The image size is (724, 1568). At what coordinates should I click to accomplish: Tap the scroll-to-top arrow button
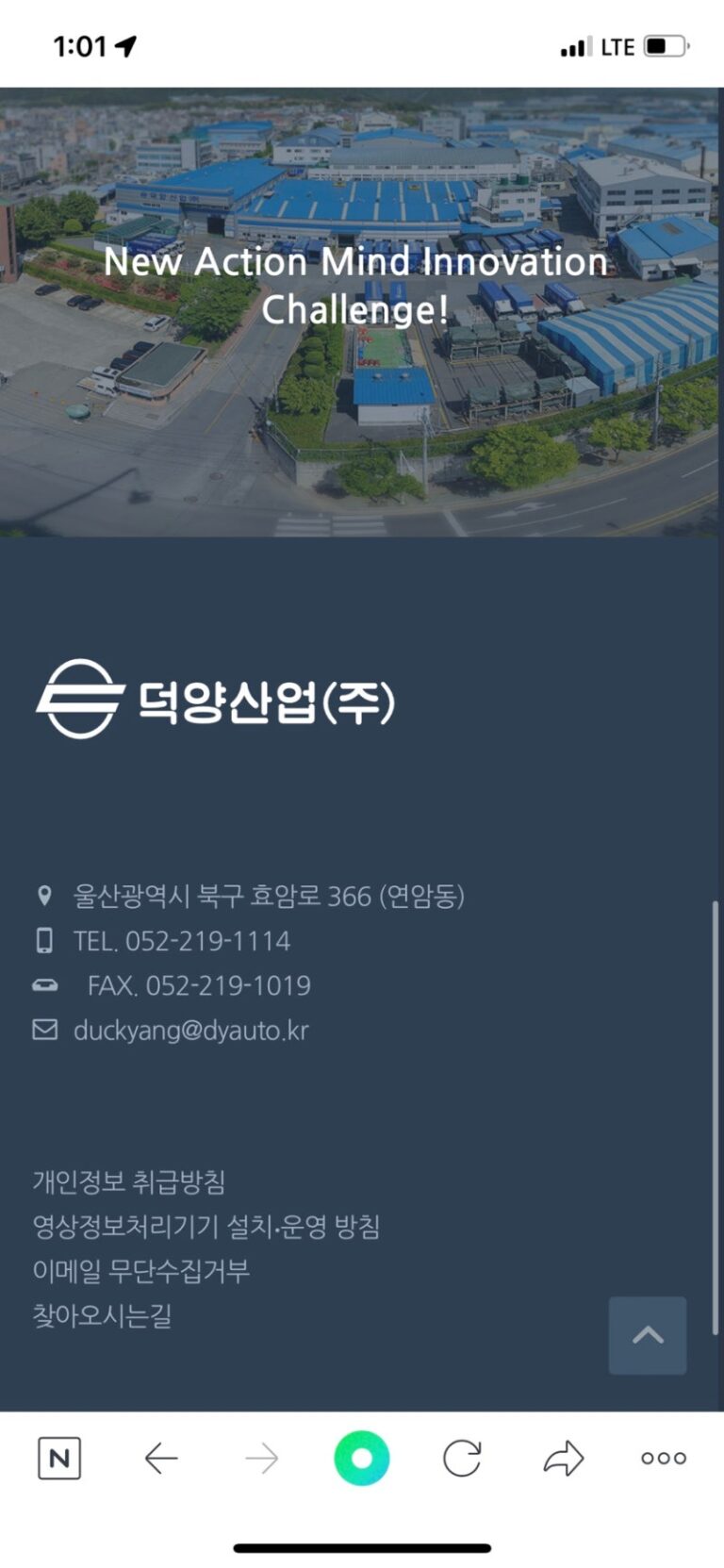(x=648, y=1335)
